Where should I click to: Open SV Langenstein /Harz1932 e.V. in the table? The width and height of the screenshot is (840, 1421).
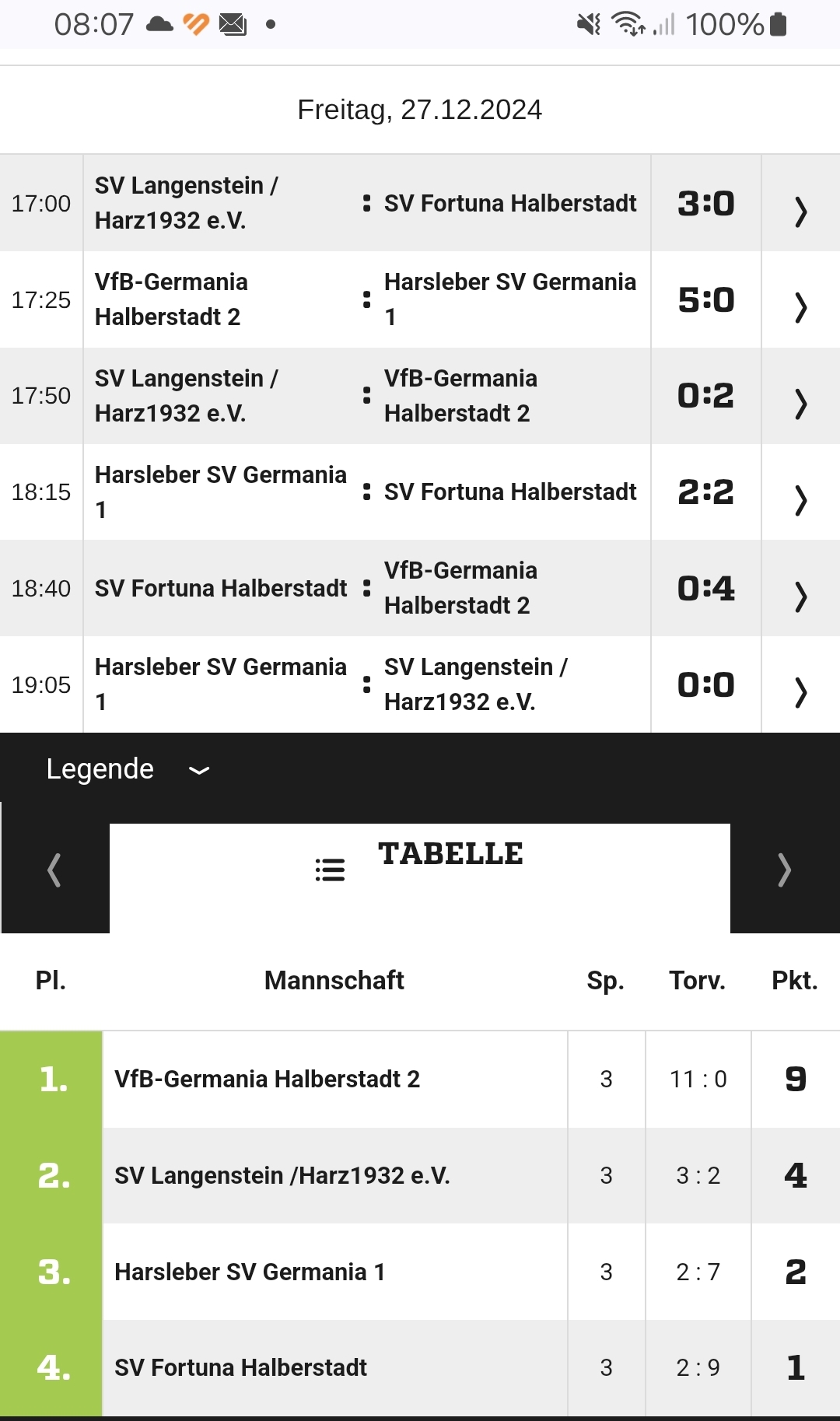pyautogui.click(x=282, y=1175)
